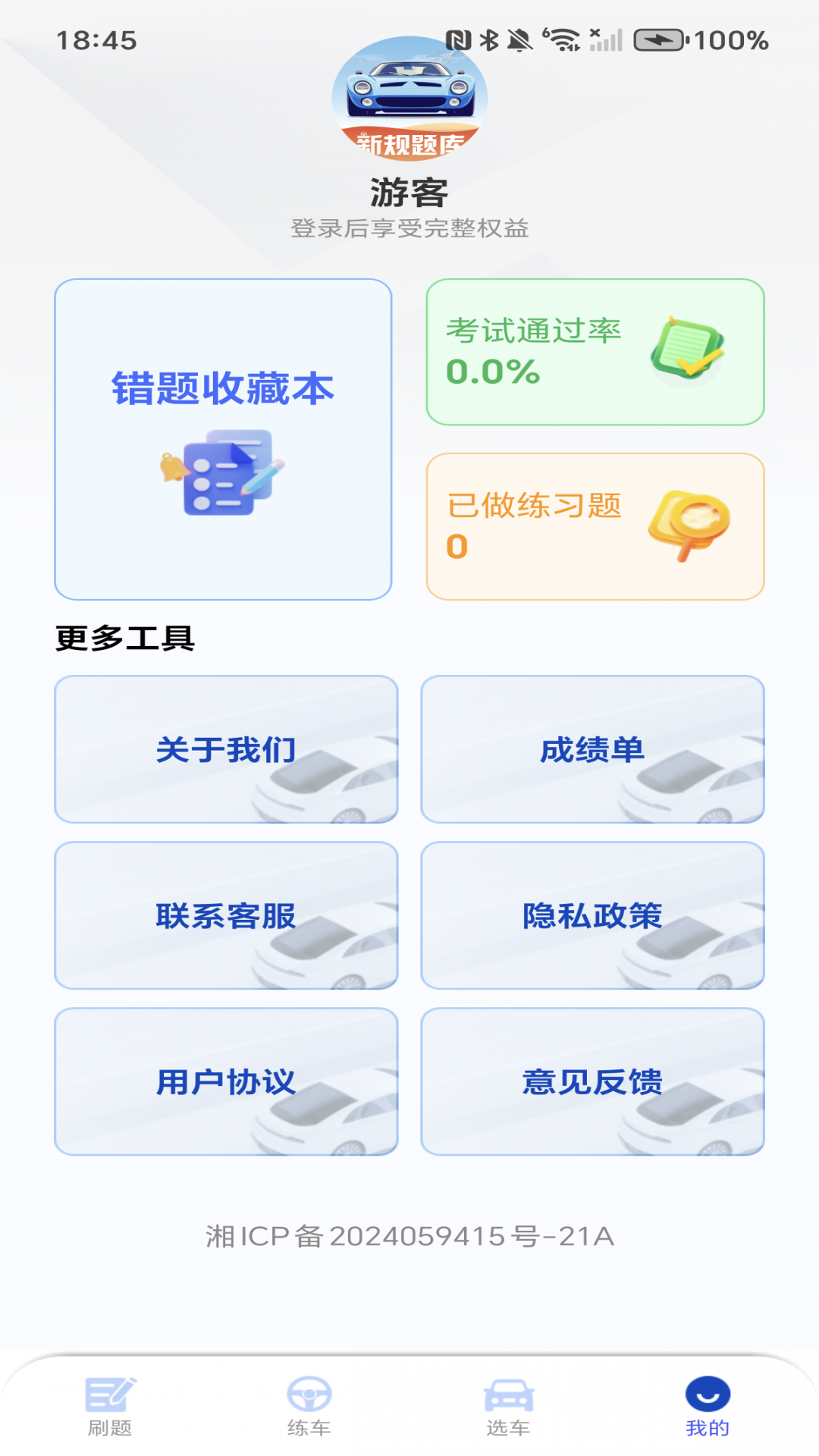Tap the 新规题库 car avatar image
The width and height of the screenshot is (819, 1456).
point(409,106)
